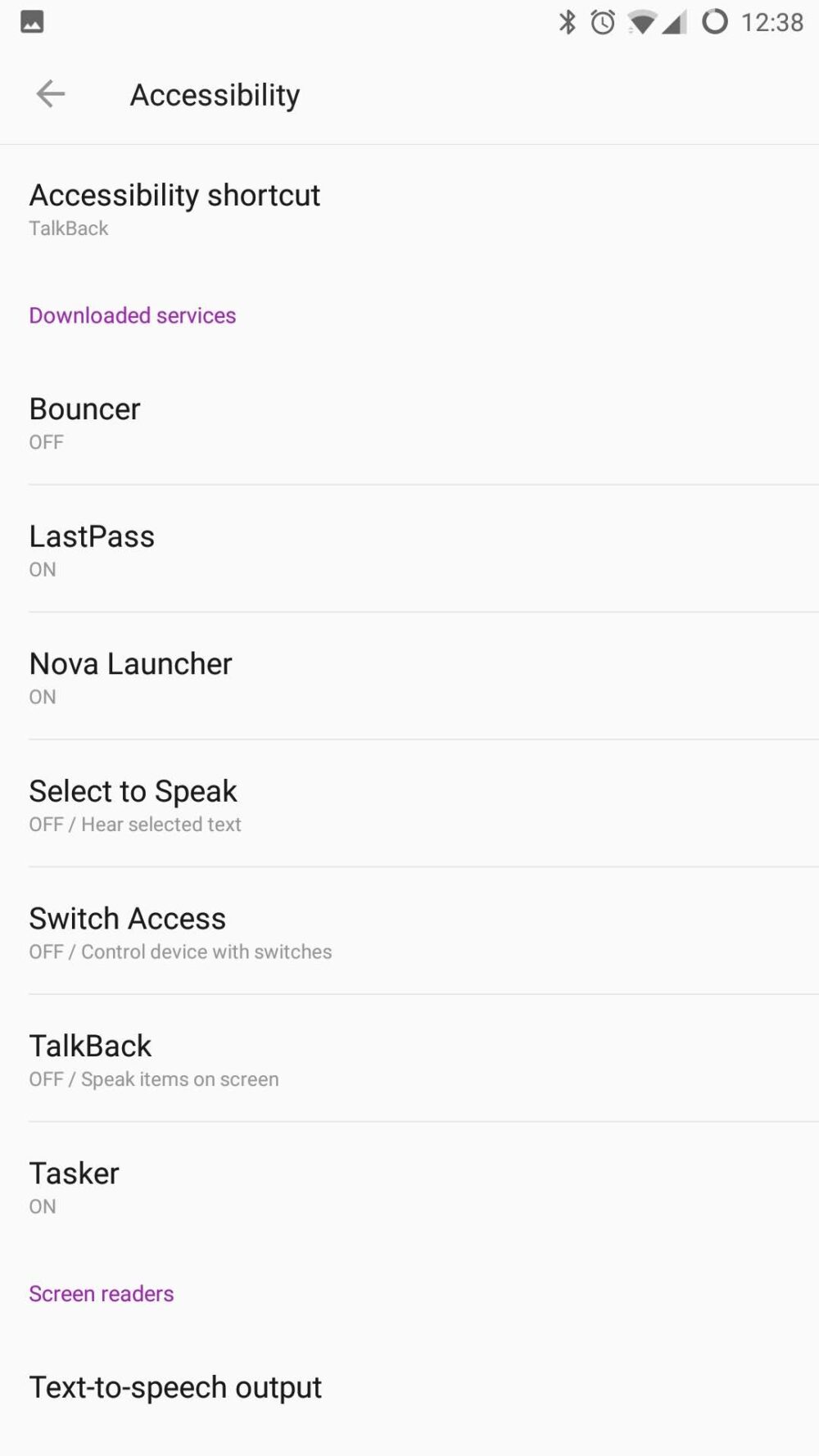Tap the Accessibility page title
Screen dimensions: 819x1456
coord(214,94)
